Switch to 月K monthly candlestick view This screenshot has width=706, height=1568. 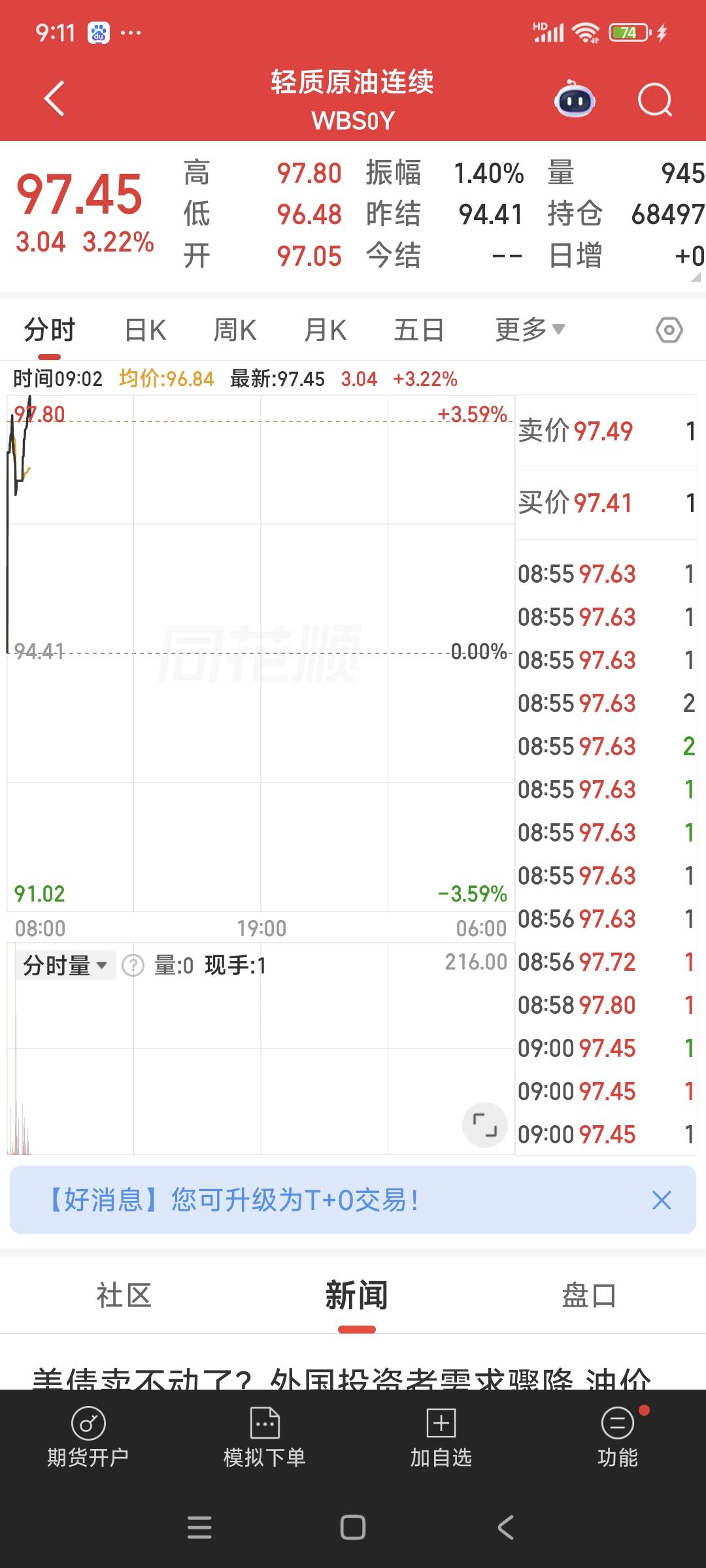(325, 330)
